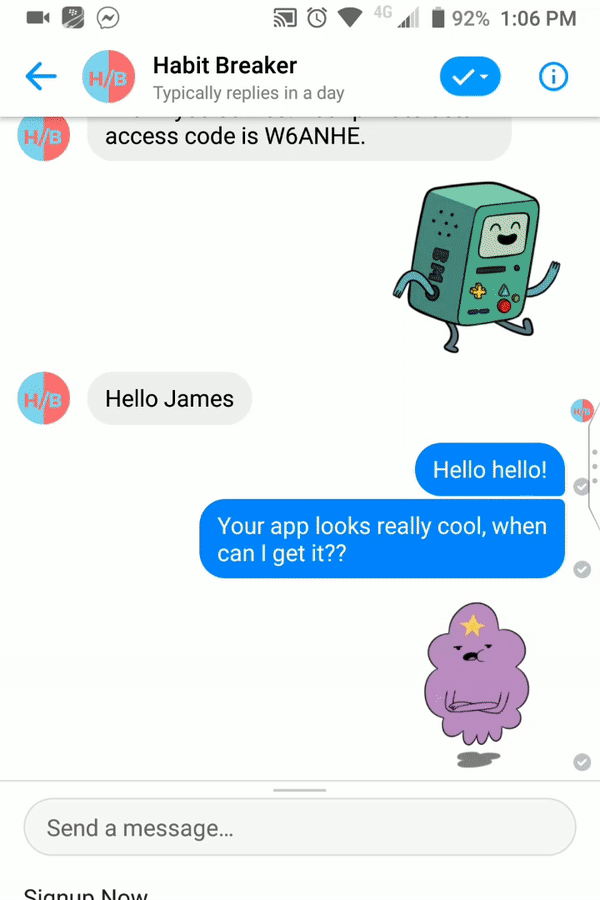Go back from Habit Breaker chat
Viewport: 600px width, 900px height.
(41, 76)
